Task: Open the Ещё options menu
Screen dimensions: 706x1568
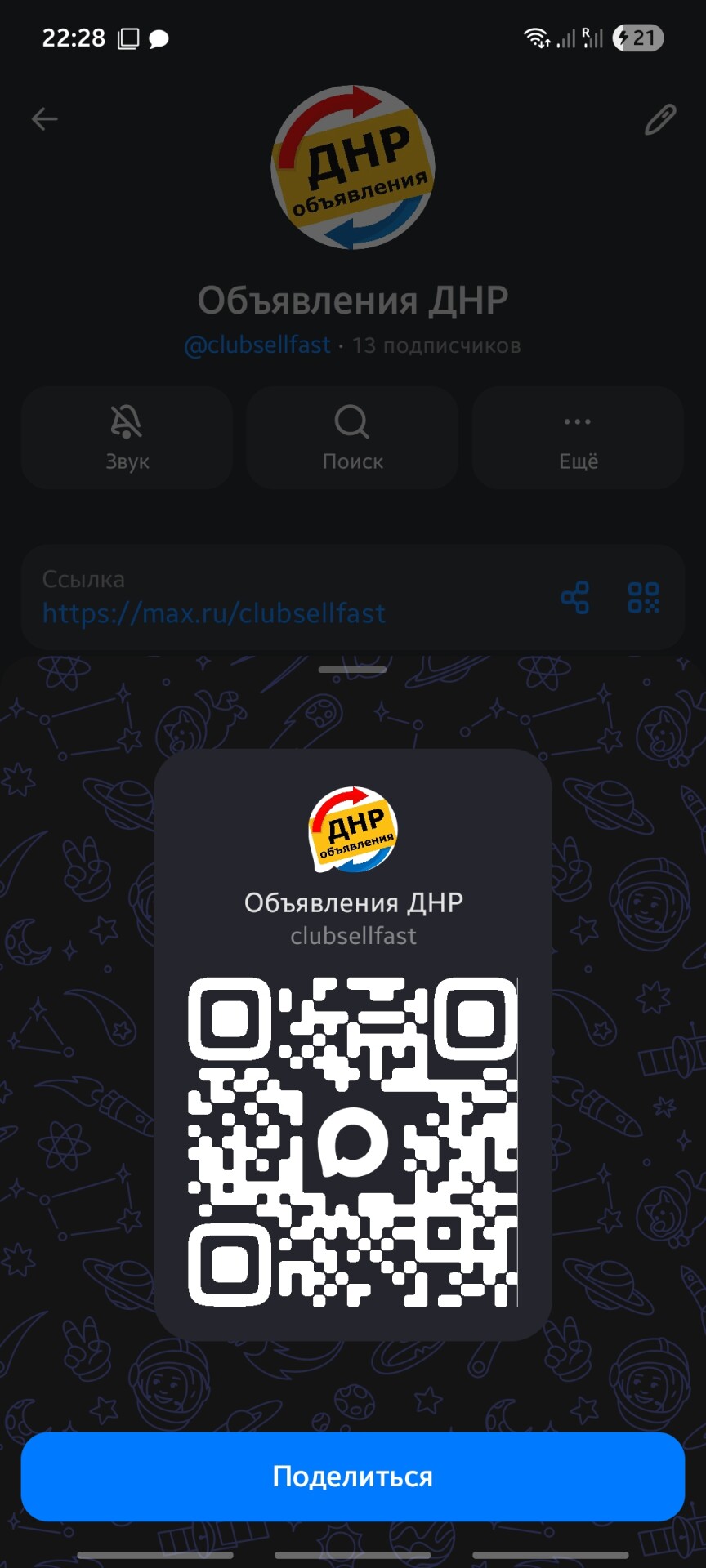Action: pos(578,438)
